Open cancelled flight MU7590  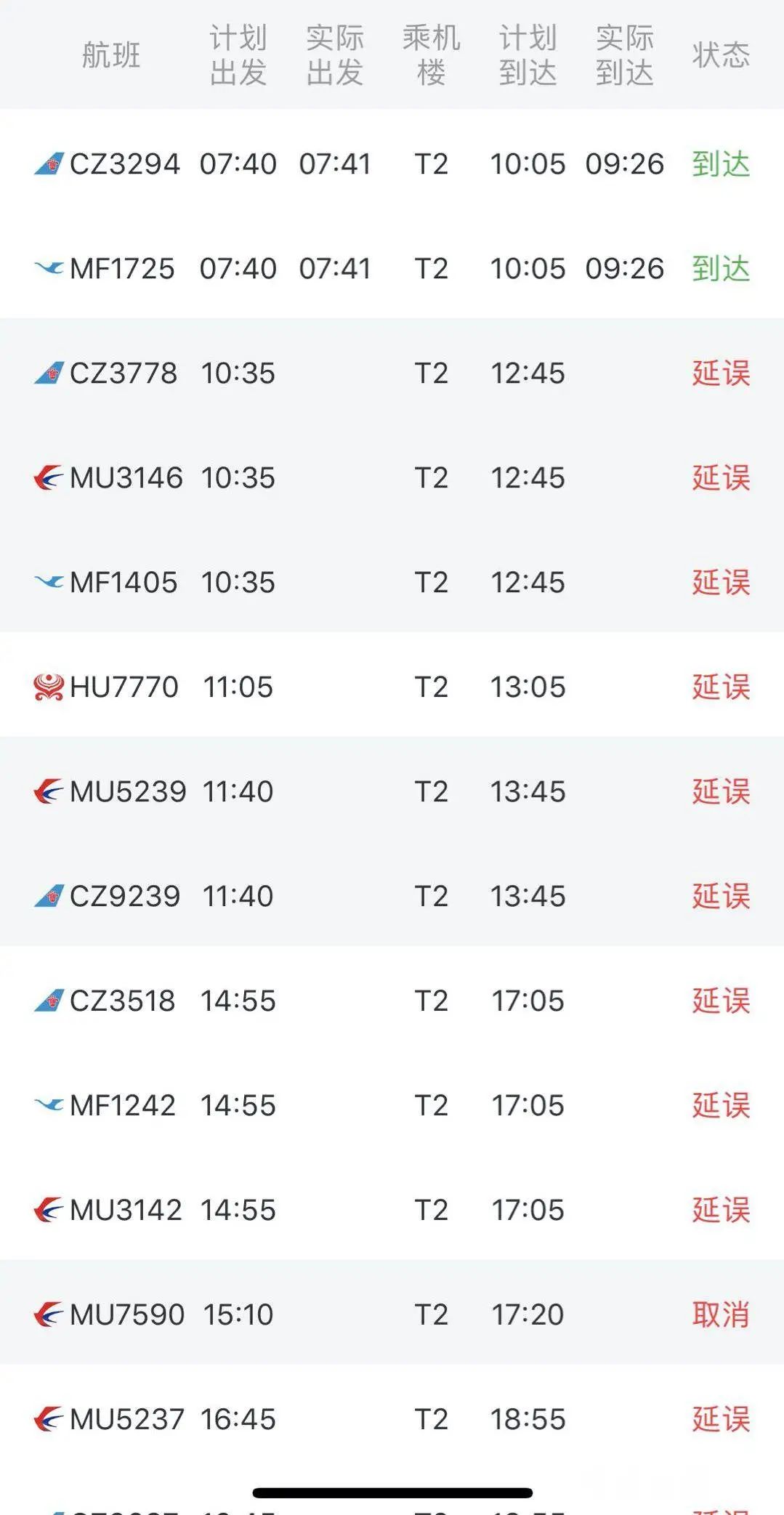392,1314
